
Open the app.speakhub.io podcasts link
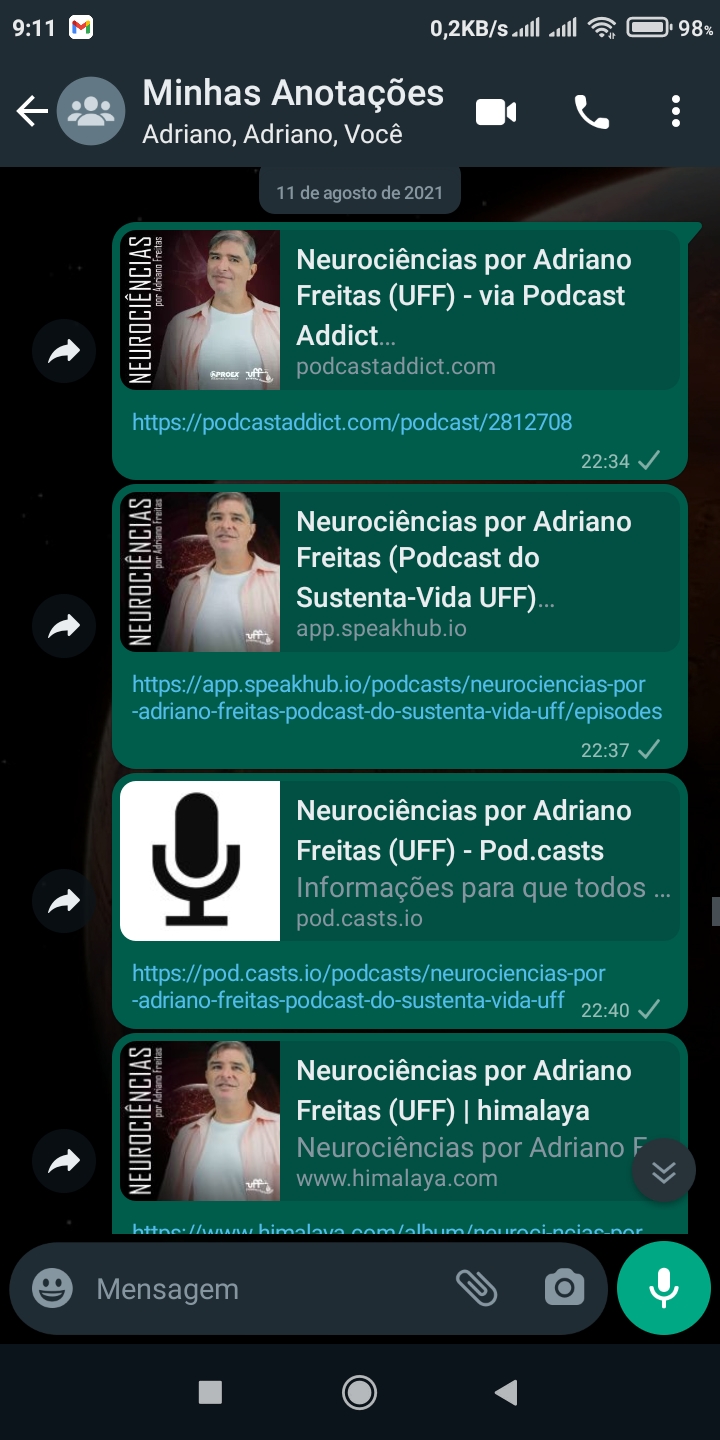pos(396,698)
